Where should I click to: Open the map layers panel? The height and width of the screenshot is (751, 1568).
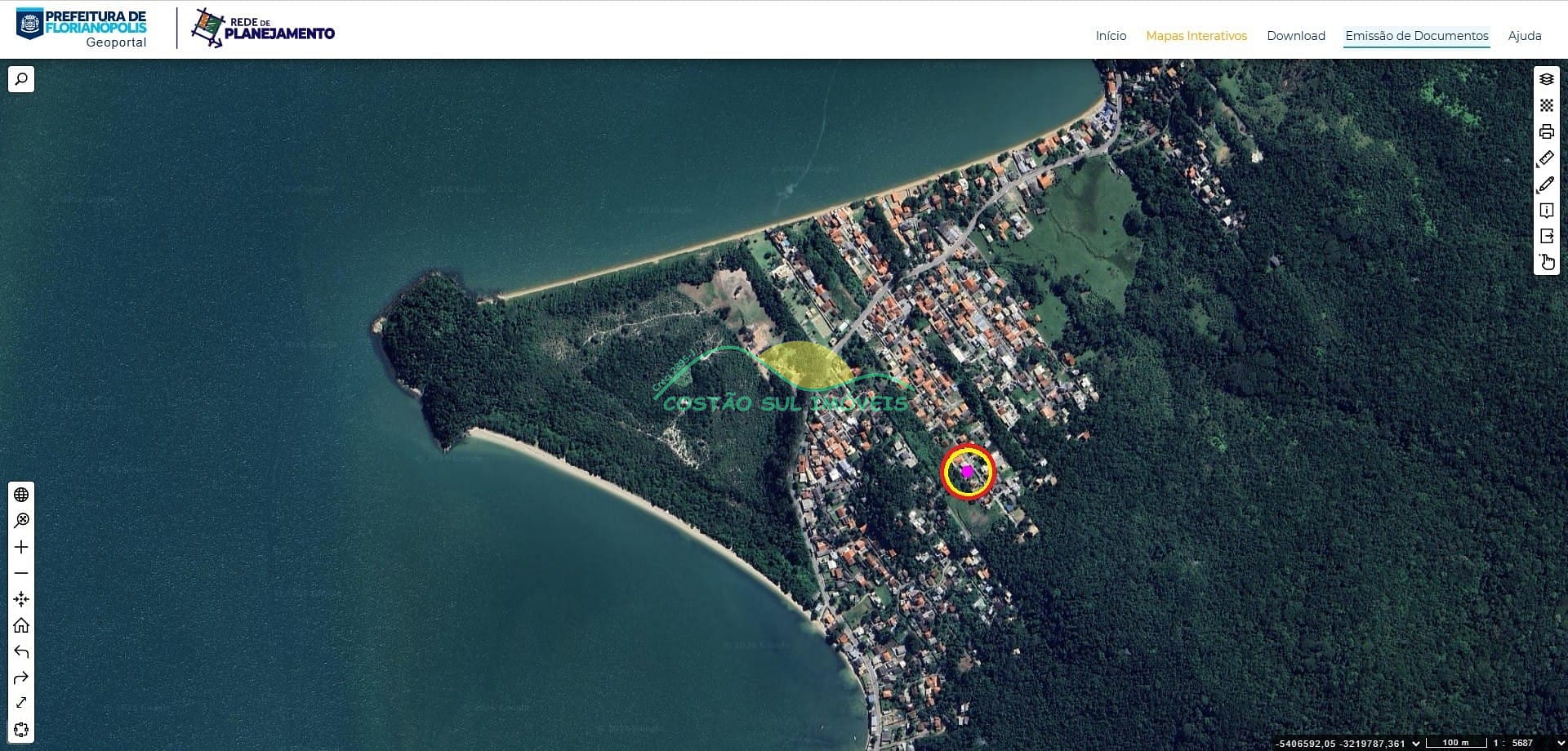tap(1546, 79)
